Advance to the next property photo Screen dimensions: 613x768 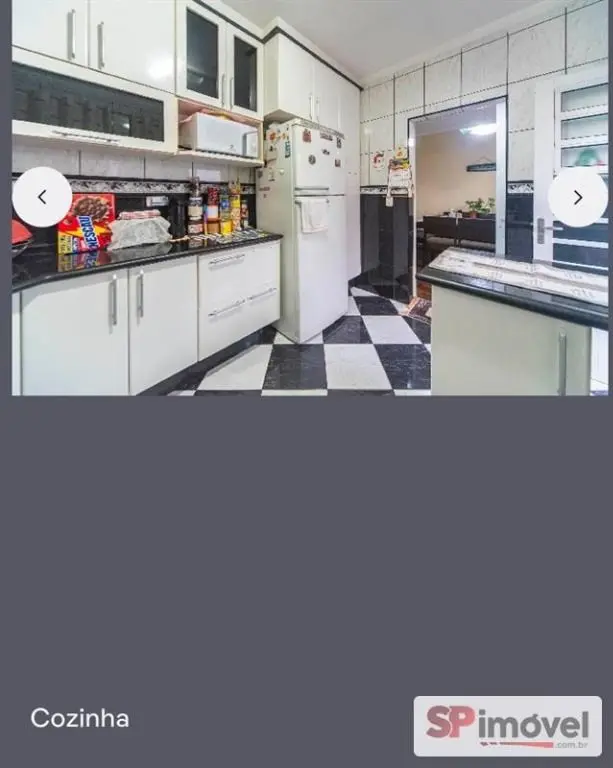coord(577,197)
